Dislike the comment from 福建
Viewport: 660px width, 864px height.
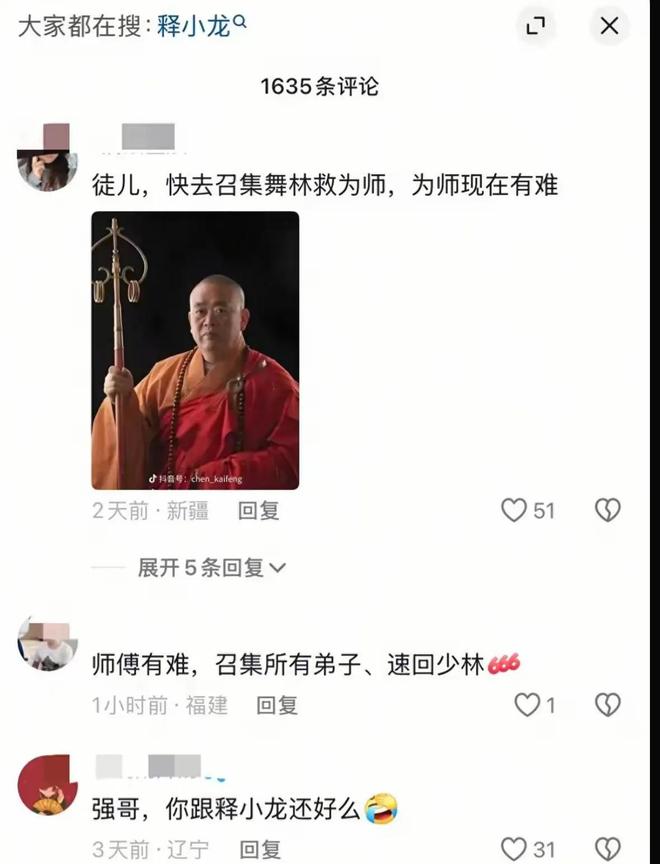pos(608,705)
